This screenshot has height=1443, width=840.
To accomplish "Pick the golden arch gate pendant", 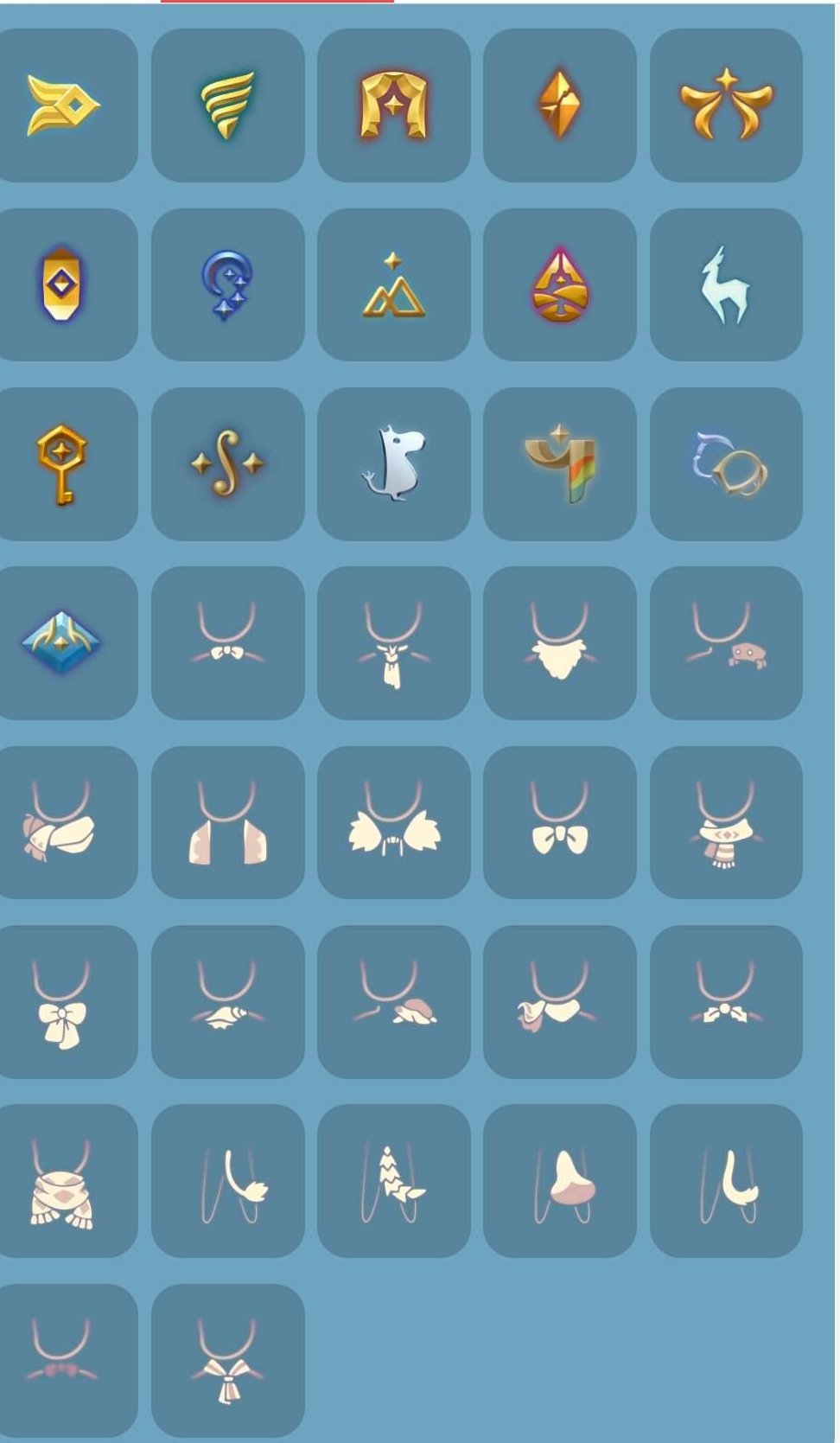I will [393, 105].
